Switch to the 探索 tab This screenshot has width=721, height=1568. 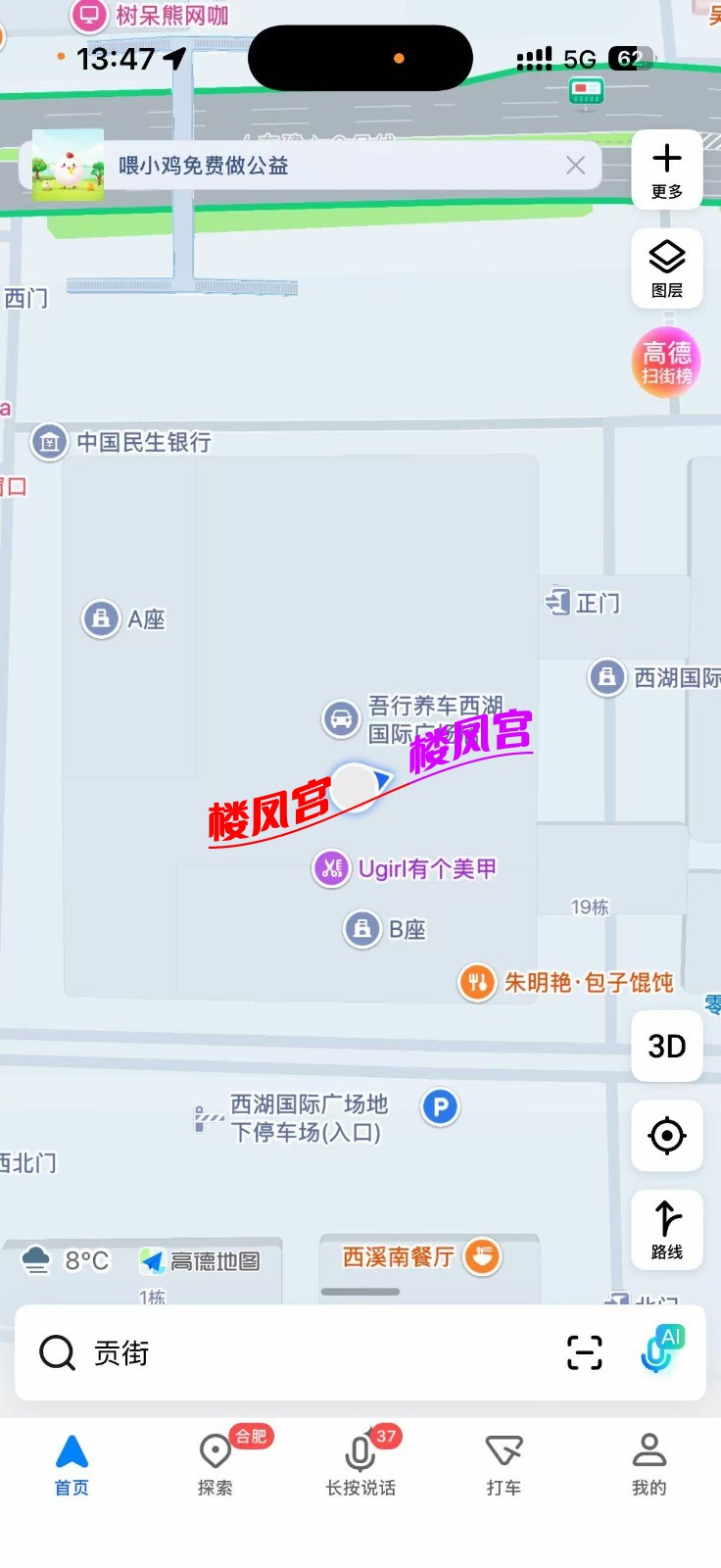coord(216,1464)
